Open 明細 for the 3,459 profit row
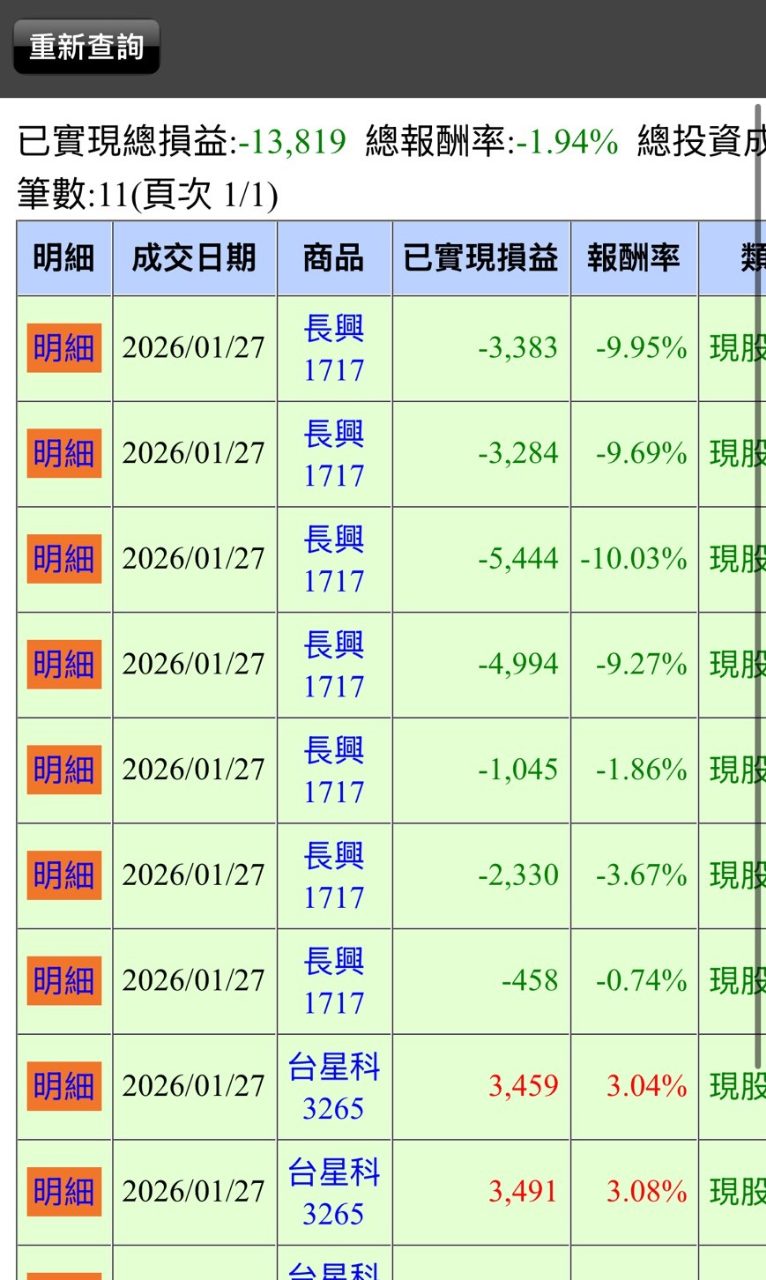Image resolution: width=766 pixels, height=1280 pixels. coord(61,1086)
